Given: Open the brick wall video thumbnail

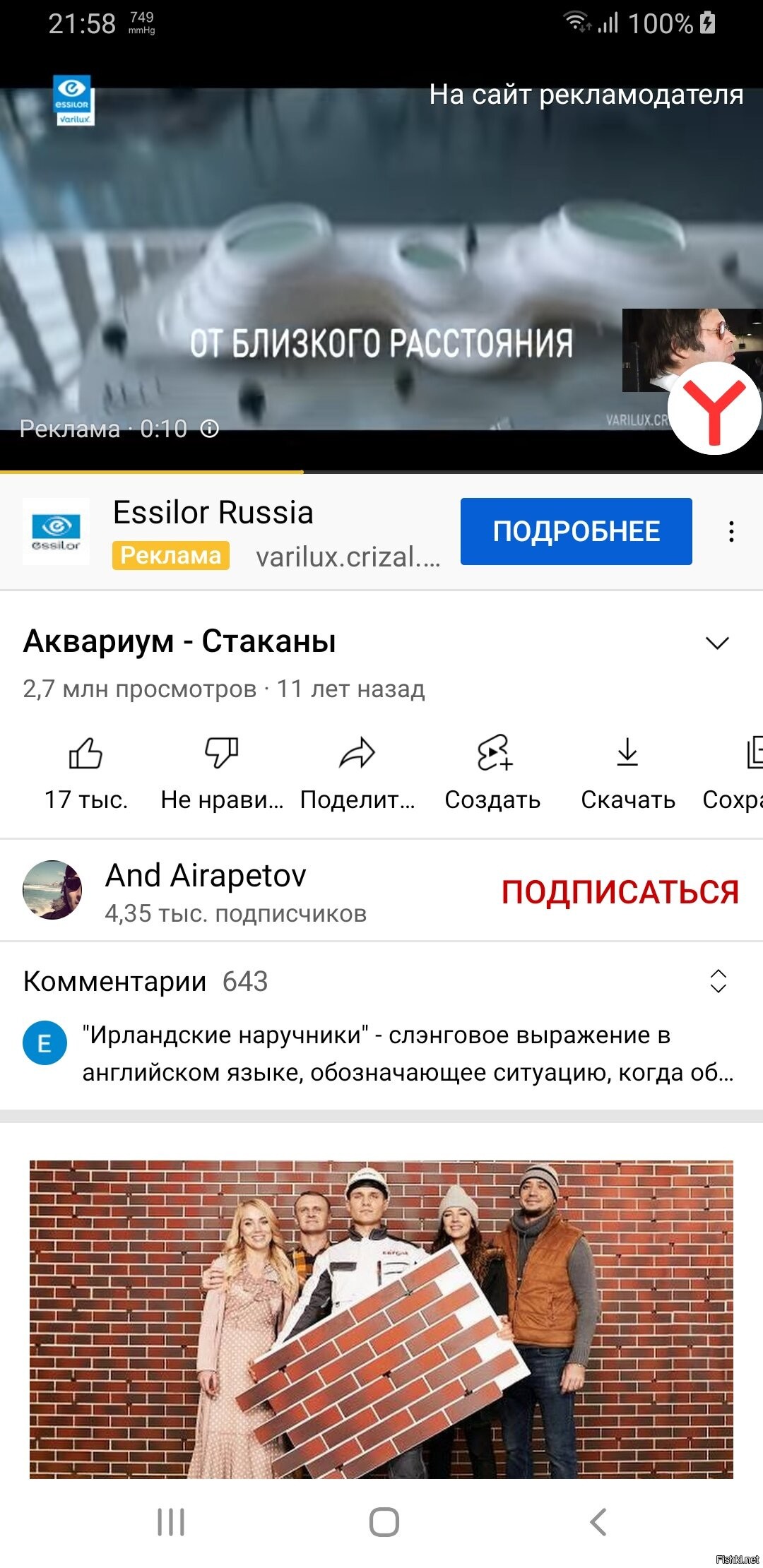Looking at the screenshot, I should coord(381,1319).
